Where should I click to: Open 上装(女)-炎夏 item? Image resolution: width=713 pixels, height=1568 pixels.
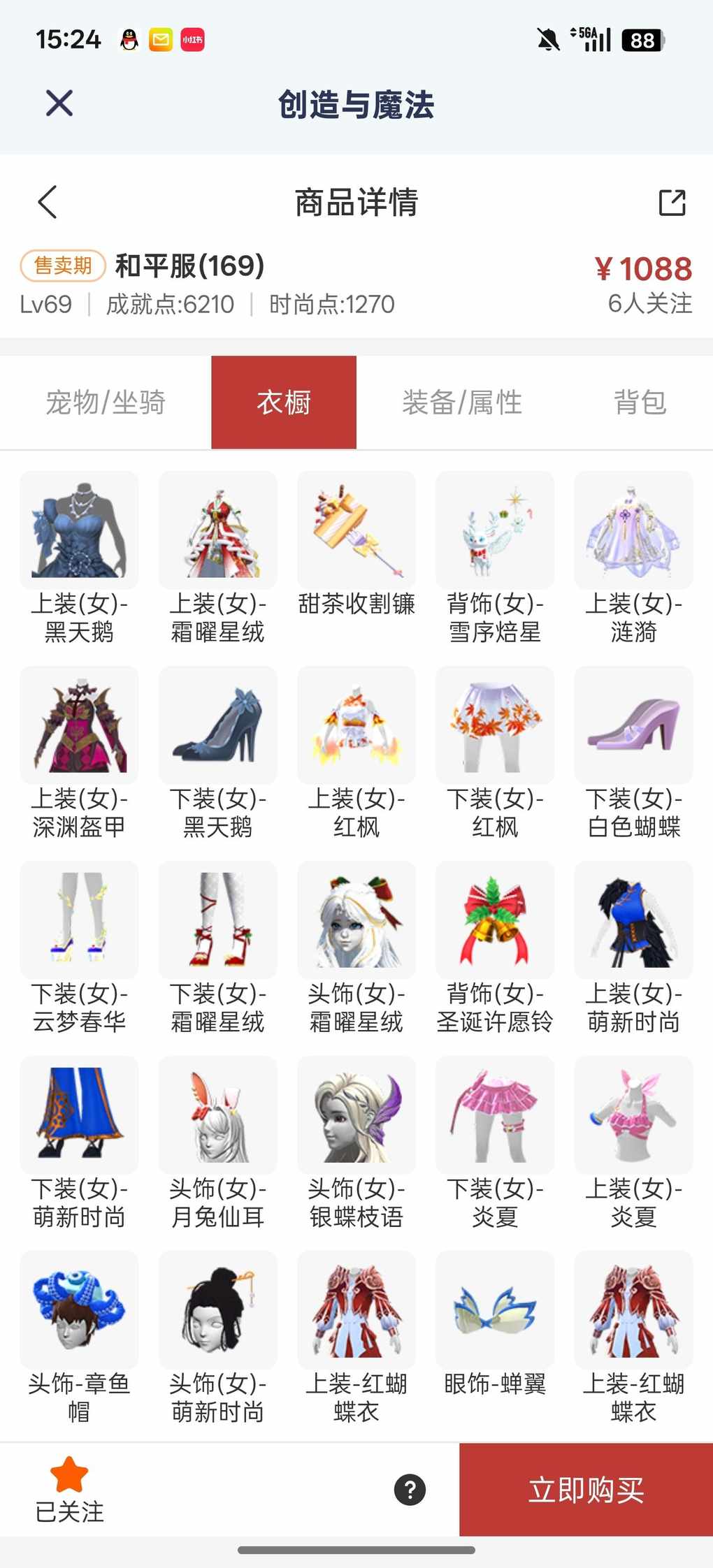633,1115
